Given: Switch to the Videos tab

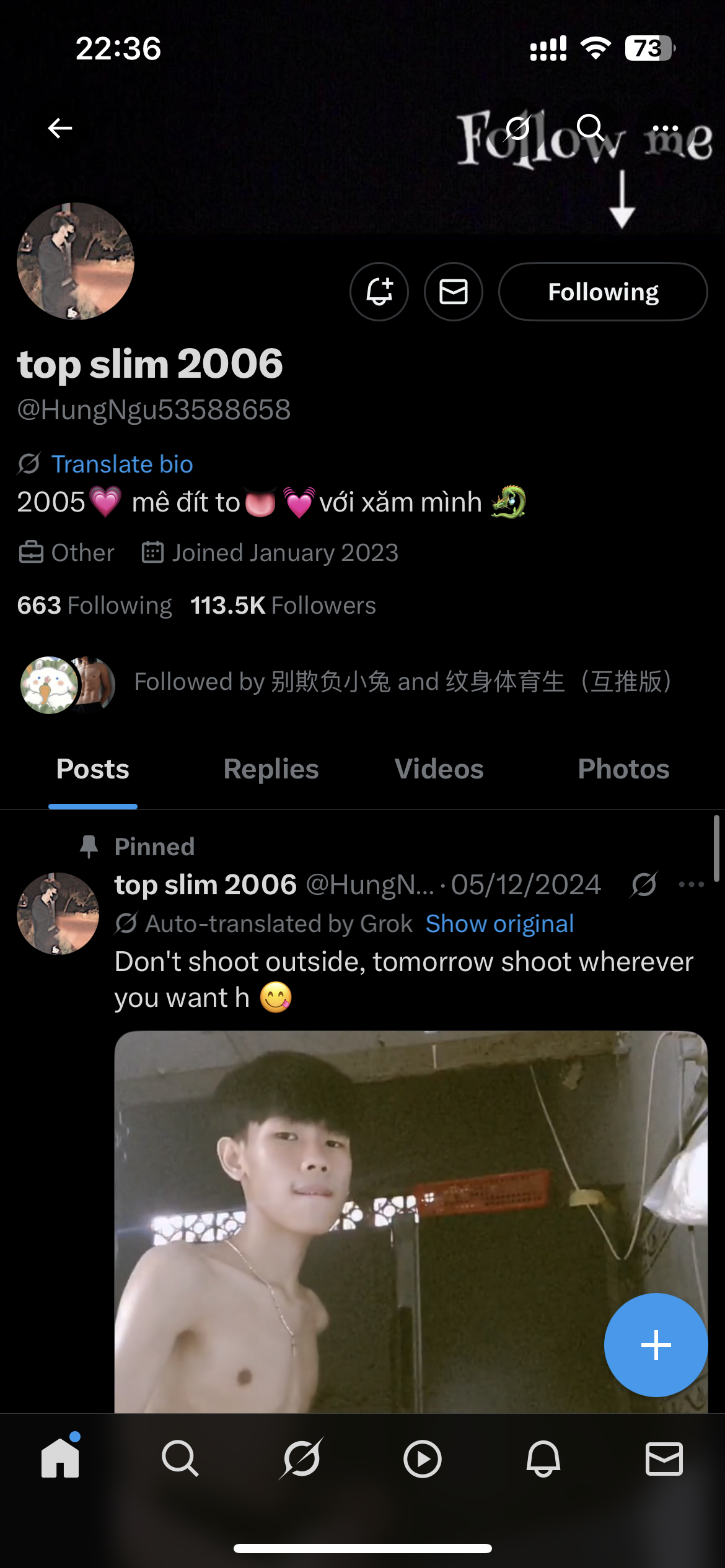Looking at the screenshot, I should click(x=439, y=769).
